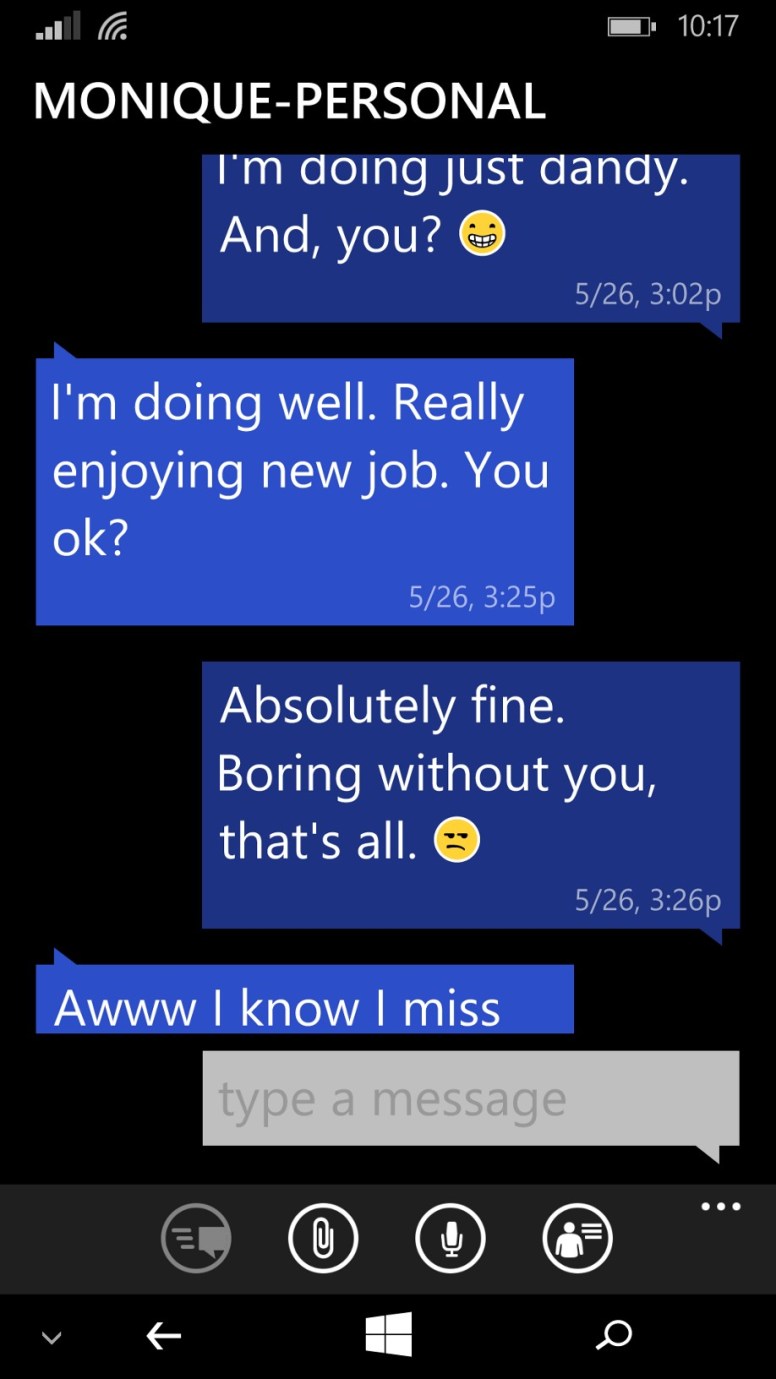Image resolution: width=776 pixels, height=1379 pixels.
Task: Attach a file with the paperclip icon
Action: pyautogui.click(x=323, y=1239)
